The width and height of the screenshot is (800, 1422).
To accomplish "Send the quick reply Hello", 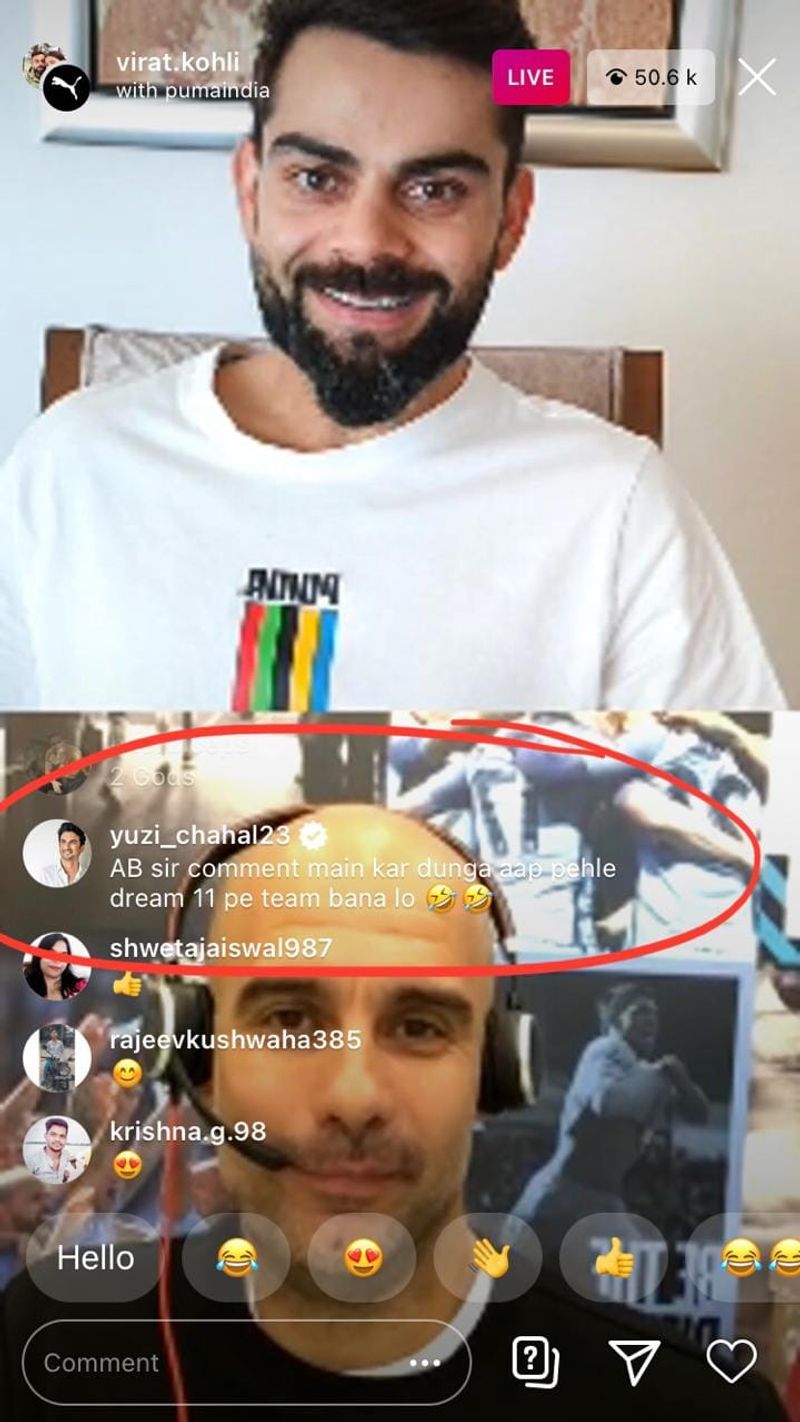I will click(95, 1258).
